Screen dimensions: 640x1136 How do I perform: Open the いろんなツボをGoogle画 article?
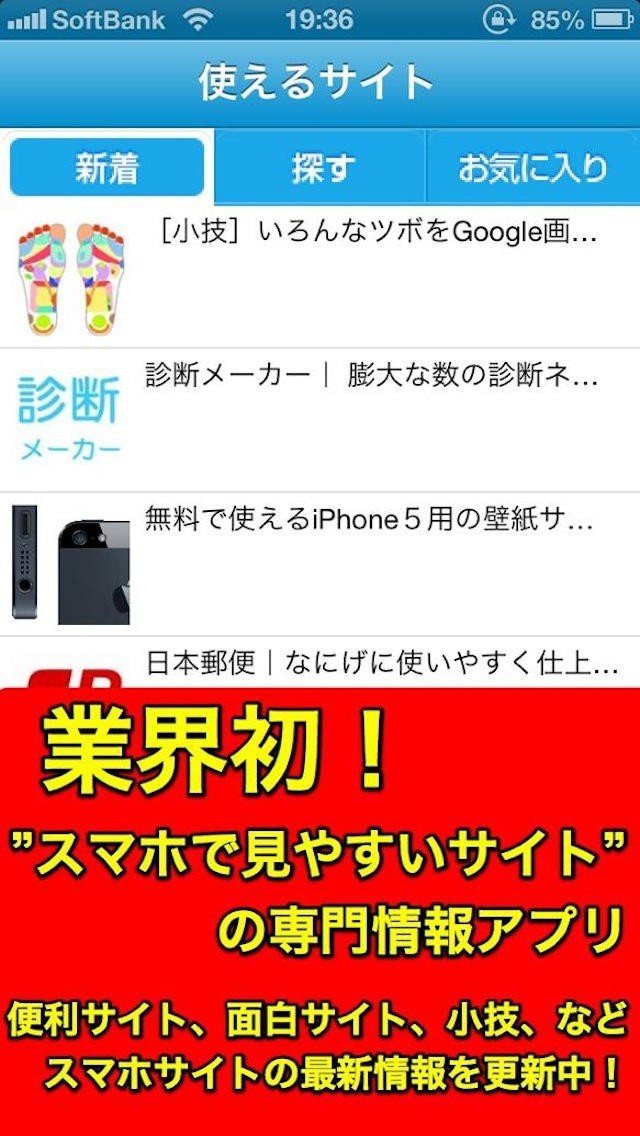372,234
